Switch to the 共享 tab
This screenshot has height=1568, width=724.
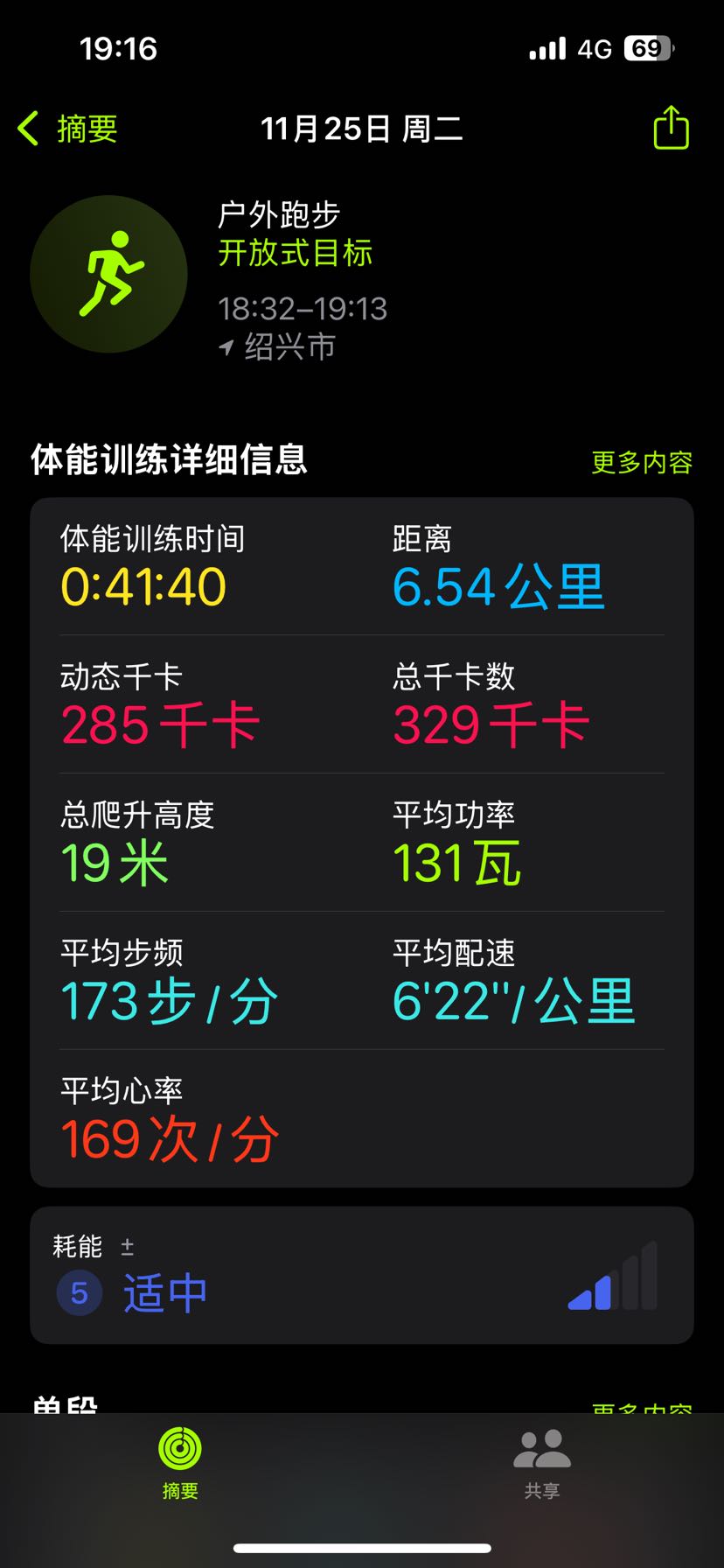[542, 1461]
